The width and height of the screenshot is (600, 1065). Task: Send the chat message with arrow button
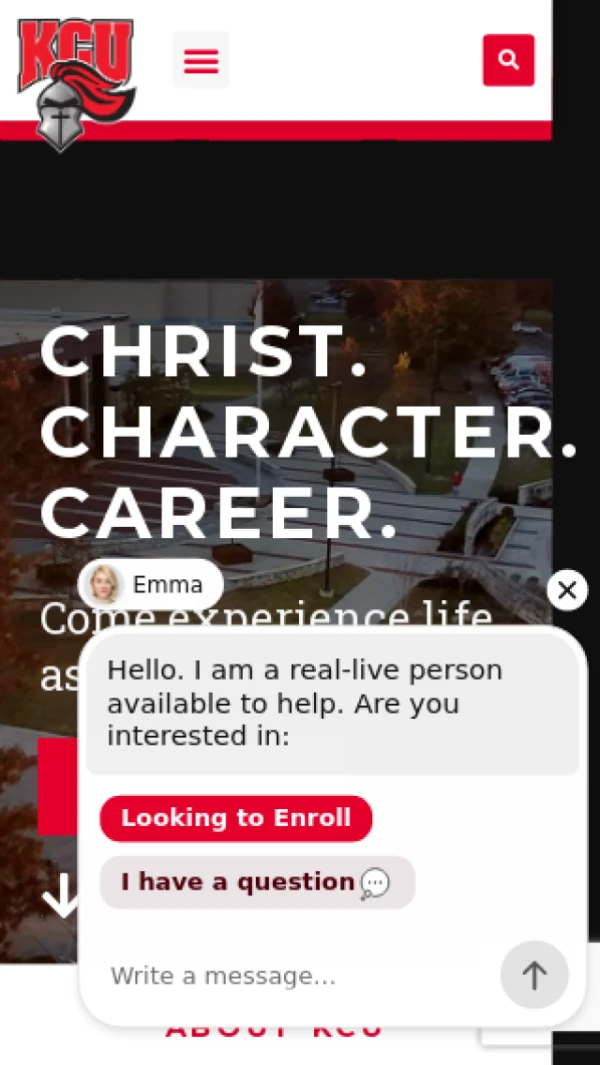[534, 975]
